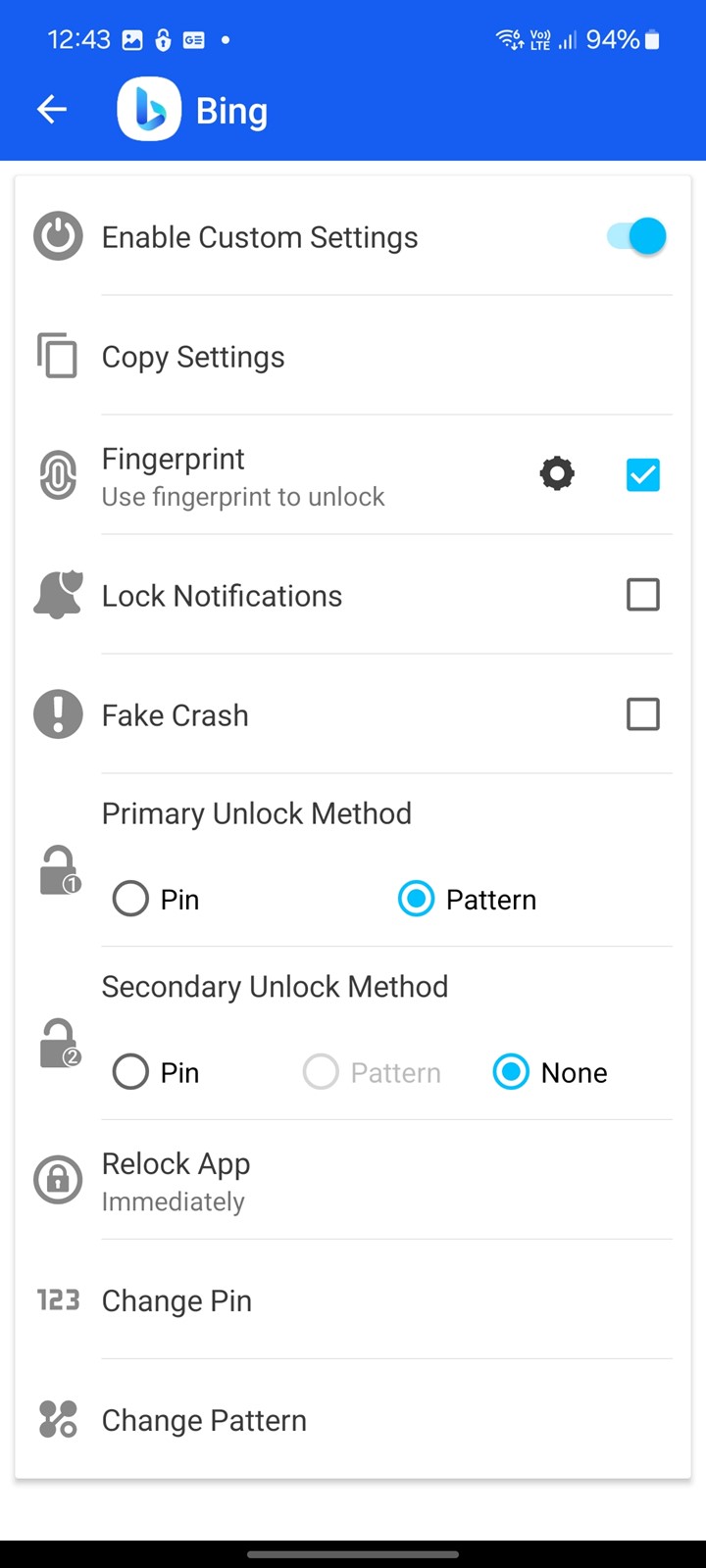The height and width of the screenshot is (1568, 706).
Task: Open the fingerprint gear settings icon
Action: (557, 474)
